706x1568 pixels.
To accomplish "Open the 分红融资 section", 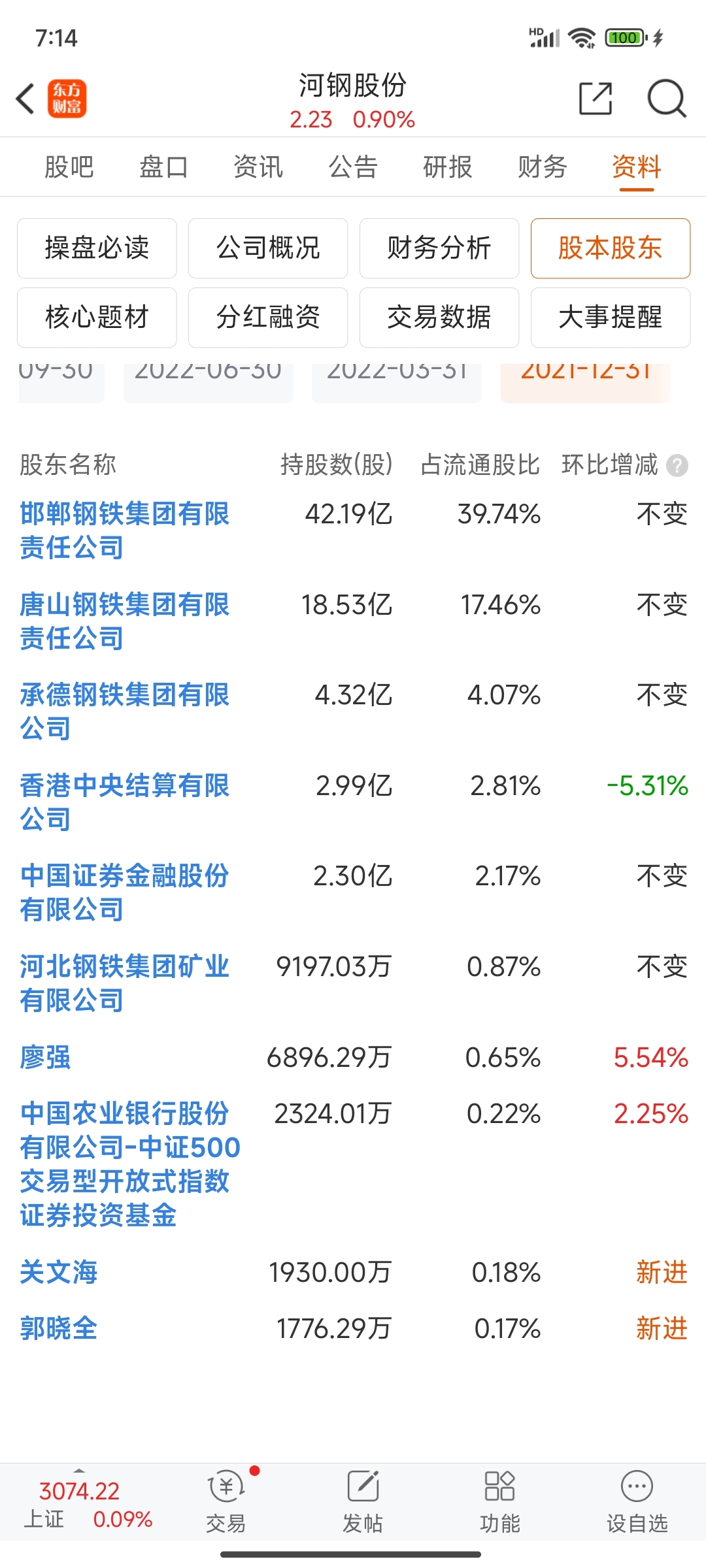I will pyautogui.click(x=268, y=318).
